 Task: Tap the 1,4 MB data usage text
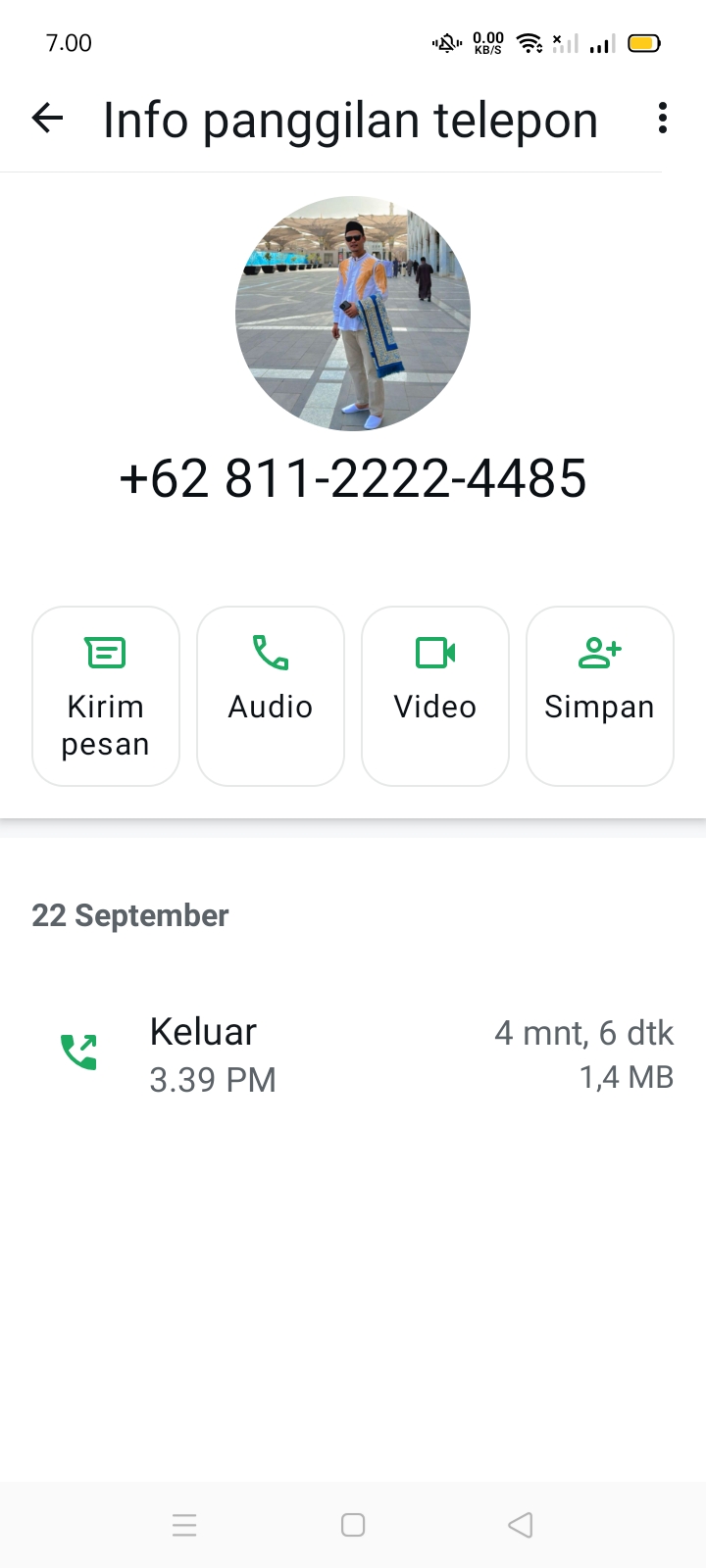pyautogui.click(x=626, y=1076)
